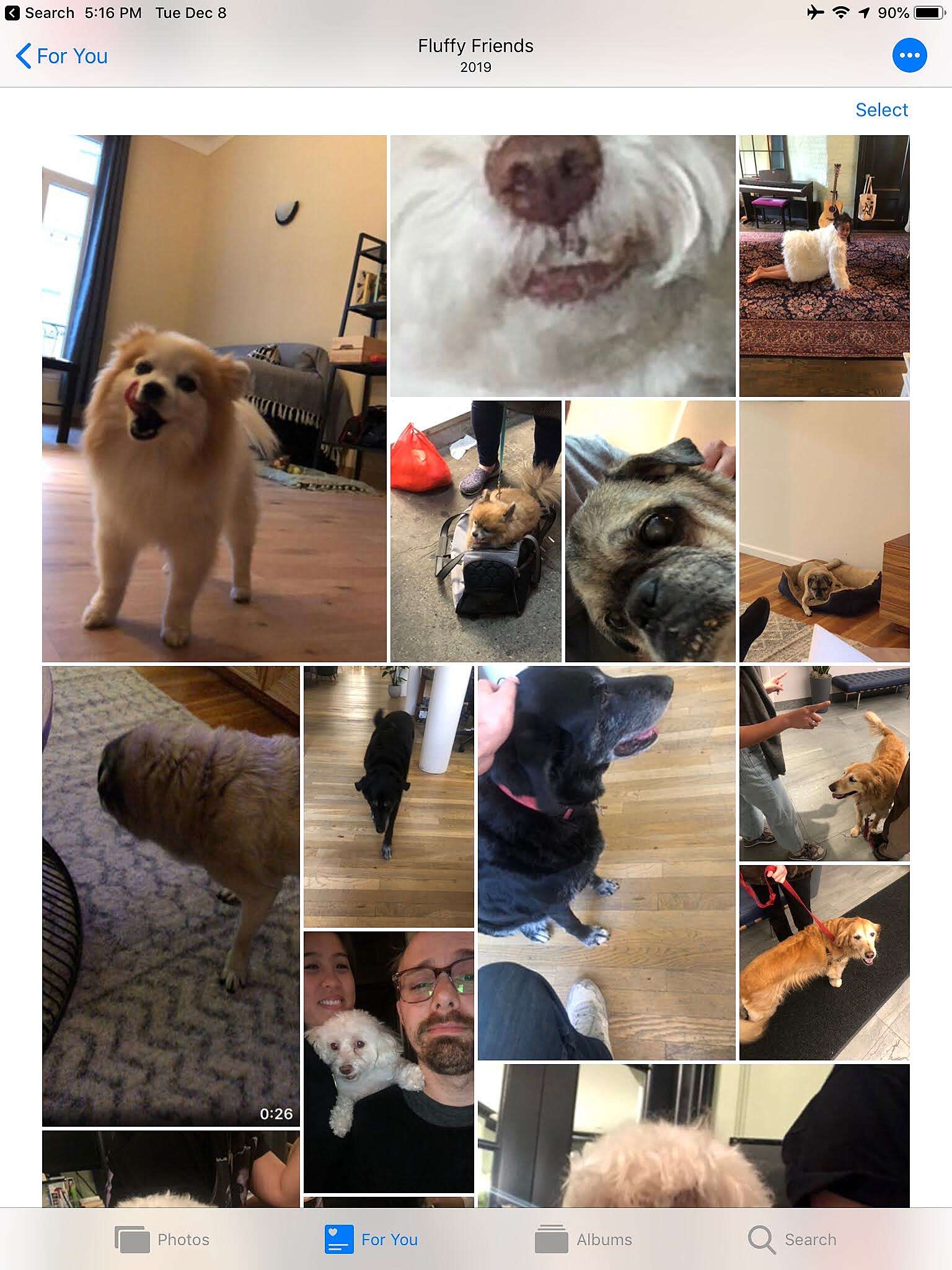Open the large Pomeranian licking photo
This screenshot has width=952, height=1270.
coord(214,398)
